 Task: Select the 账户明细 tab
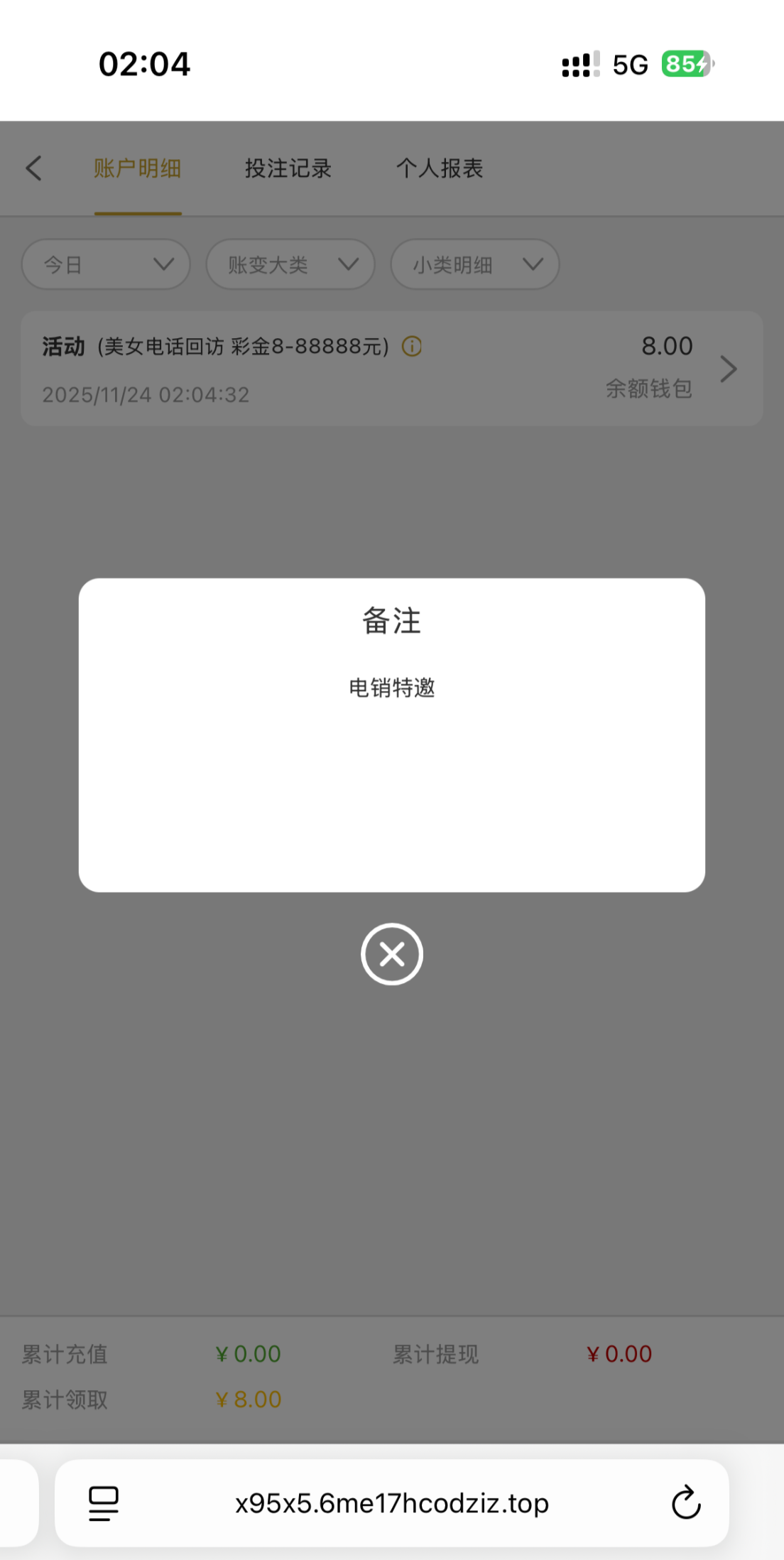[x=138, y=168]
